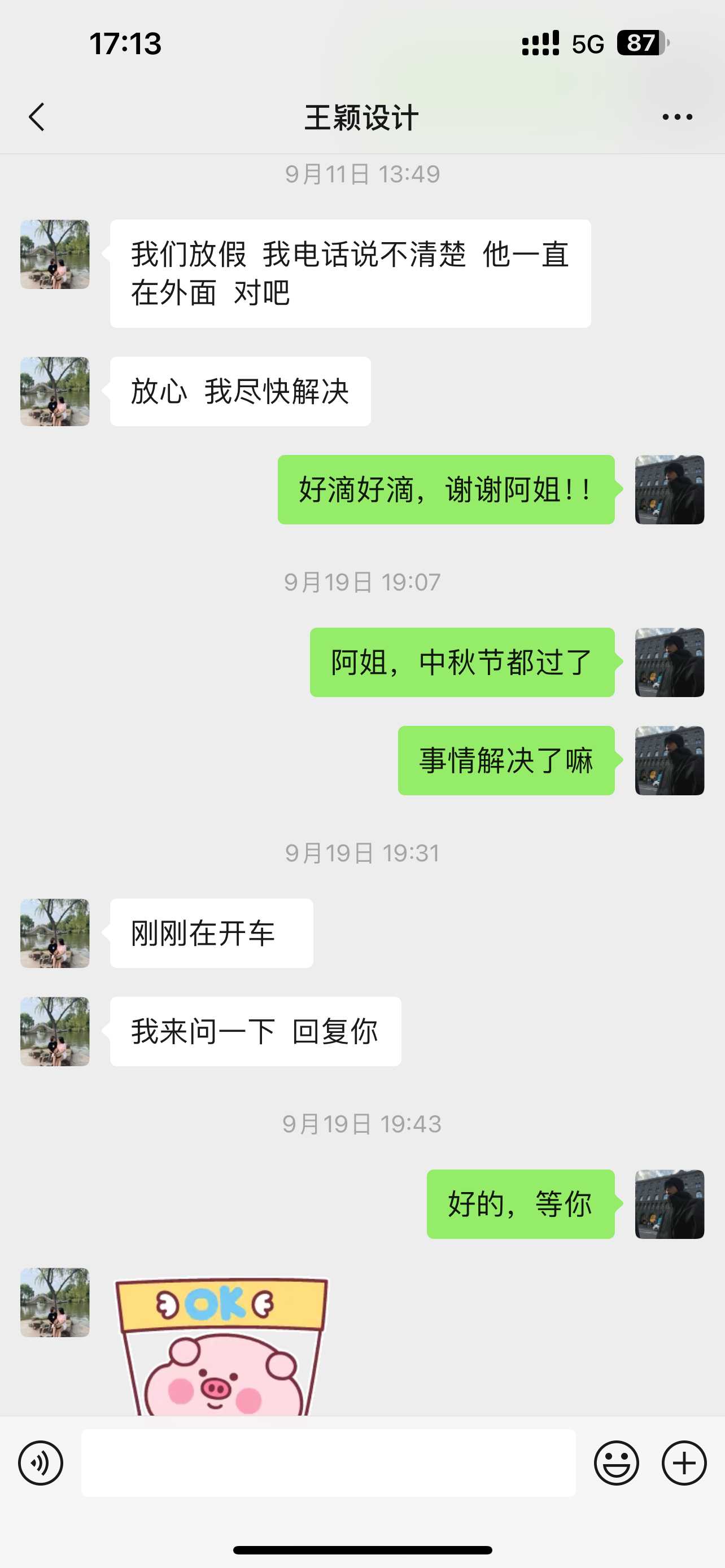Image resolution: width=725 pixels, height=1568 pixels.
Task: Open the plus attachments menu
Action: point(684,1462)
